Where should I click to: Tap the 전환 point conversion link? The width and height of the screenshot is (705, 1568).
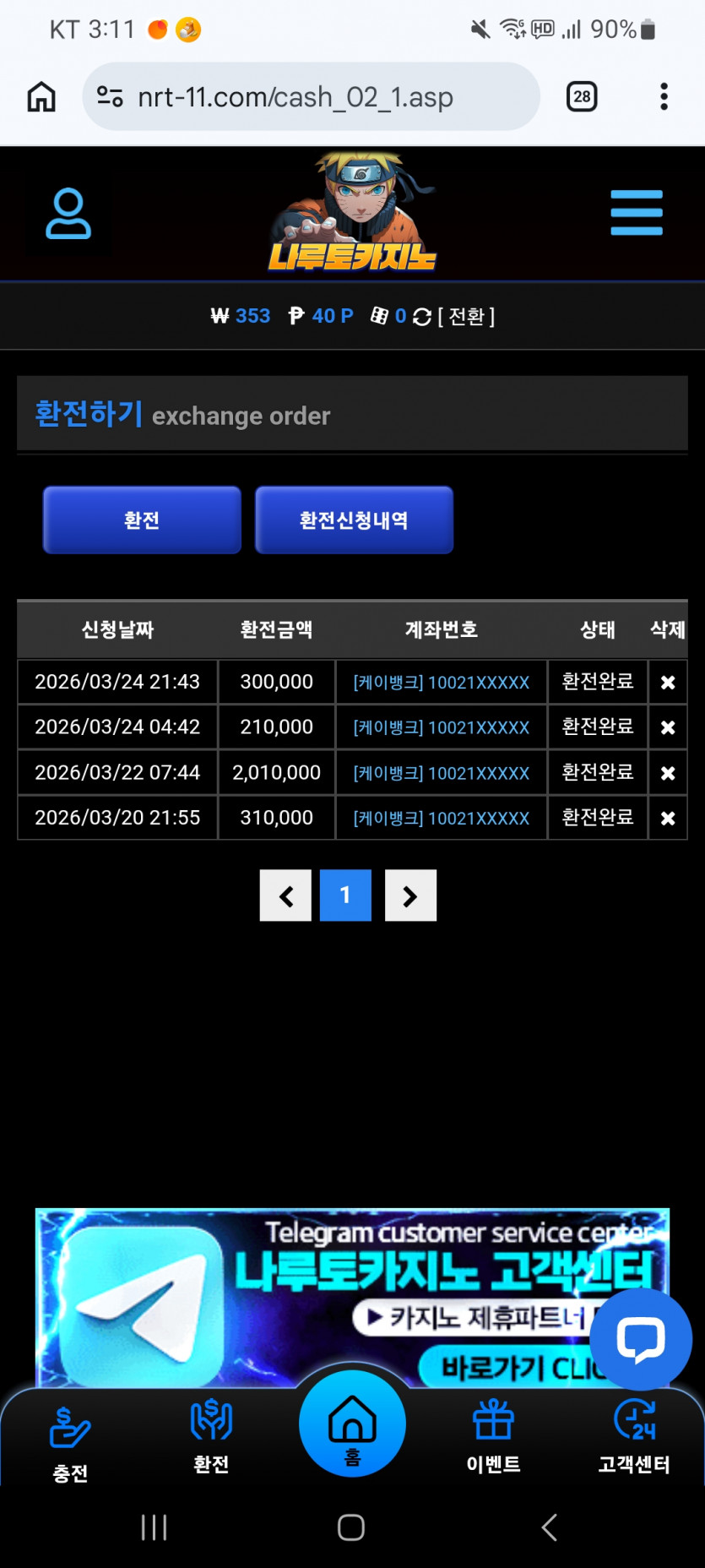(466, 316)
